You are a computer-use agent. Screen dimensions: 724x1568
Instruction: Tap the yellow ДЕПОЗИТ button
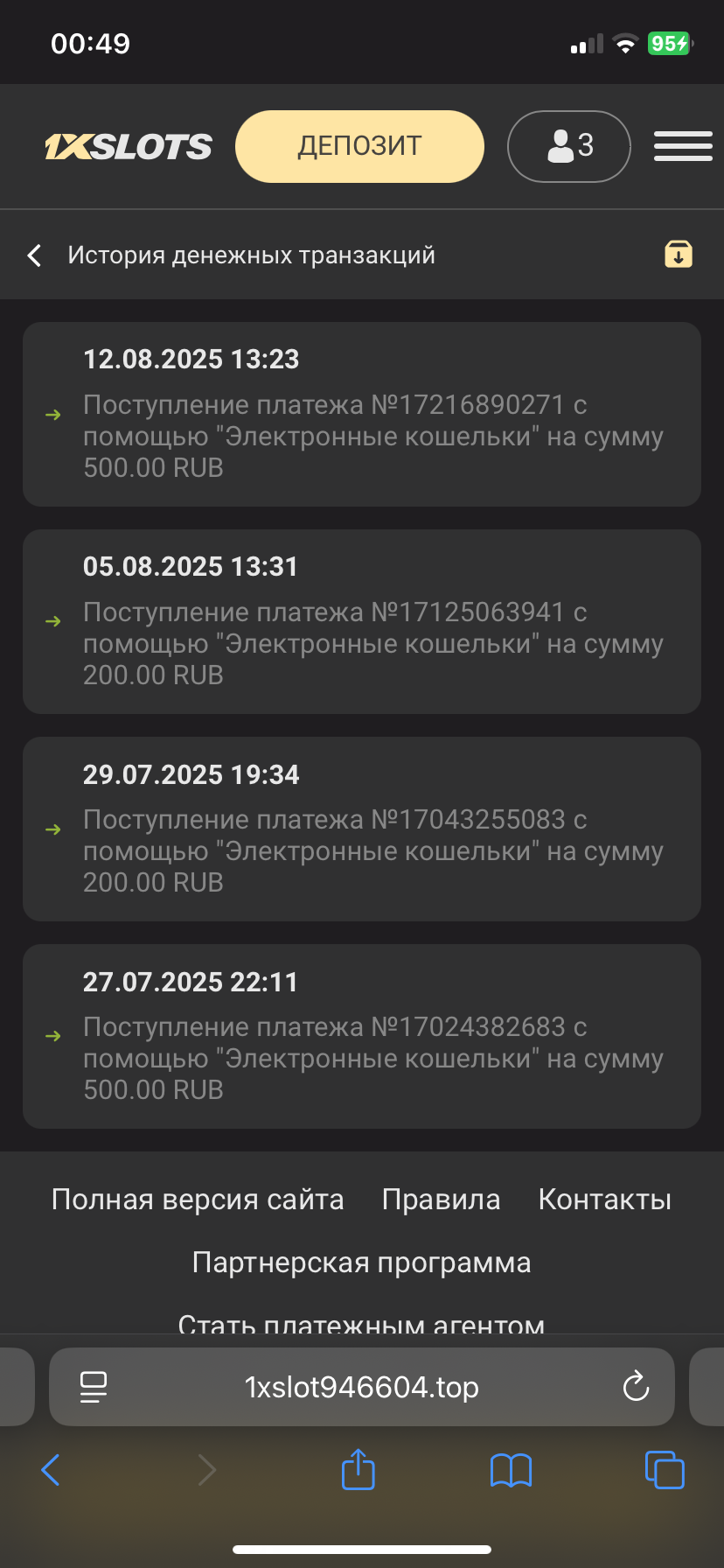point(359,146)
